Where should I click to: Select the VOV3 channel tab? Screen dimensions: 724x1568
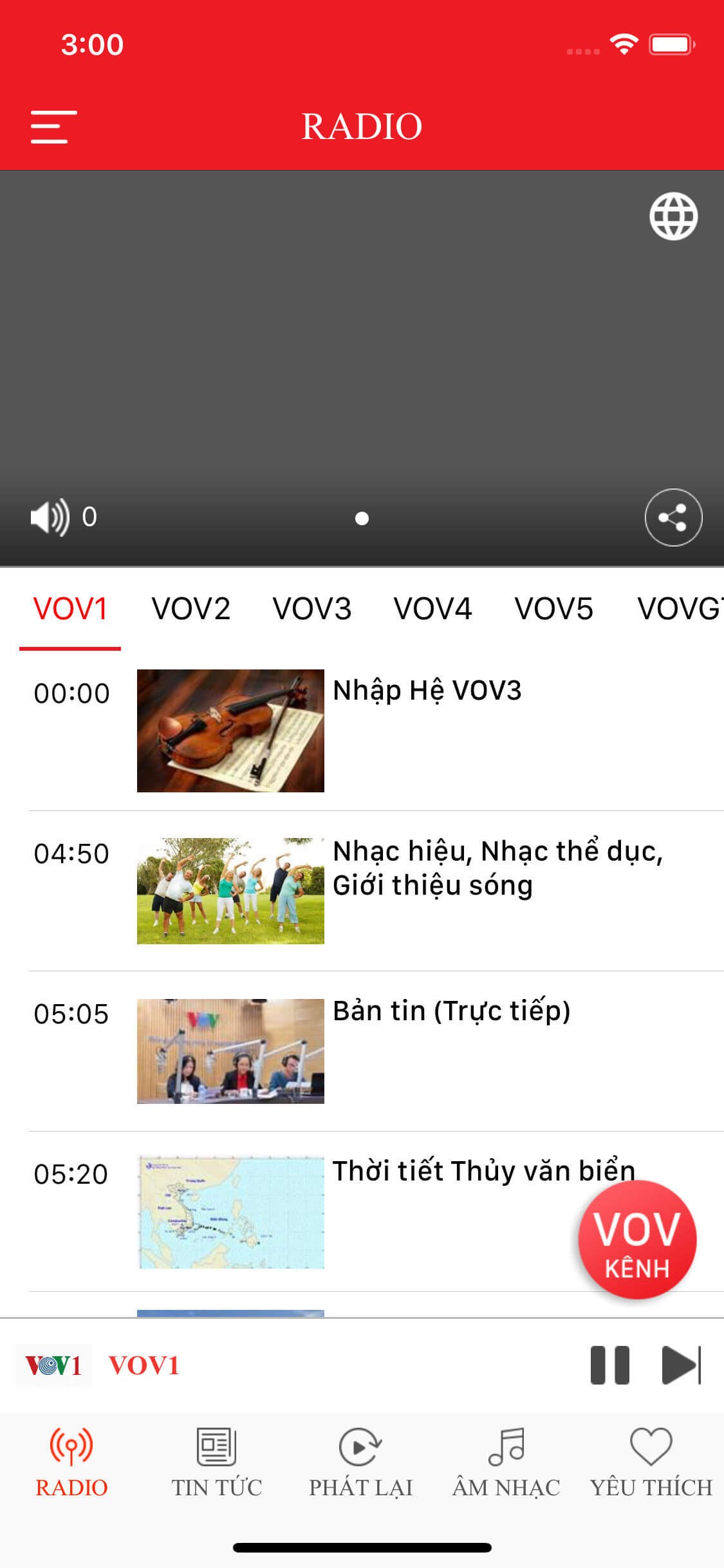(x=311, y=608)
